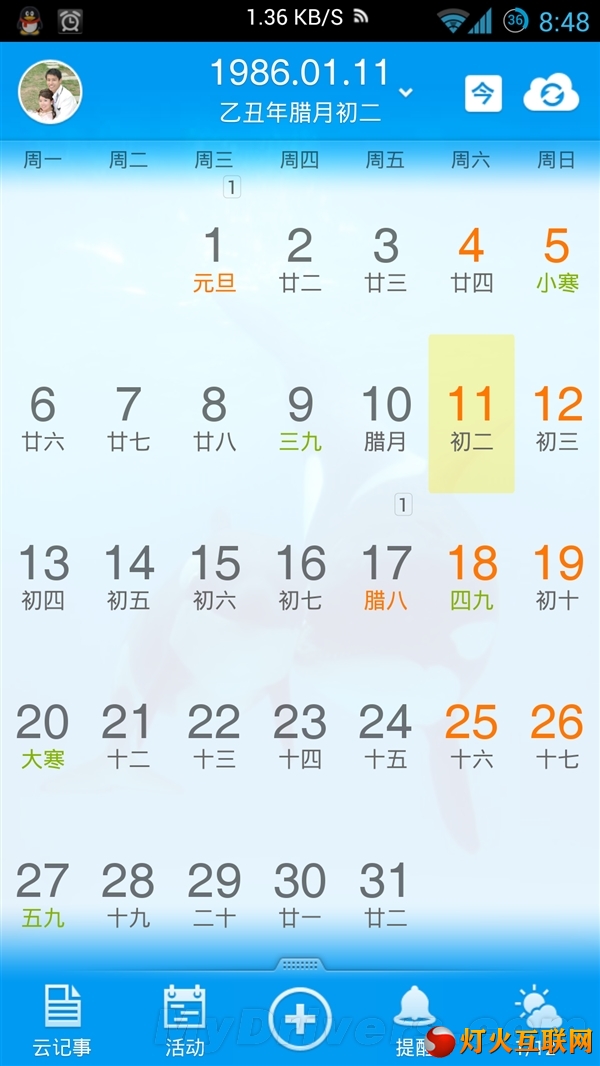Screen dimensions: 600x1066
Task: Jump to today with 今 button
Action: point(482,94)
